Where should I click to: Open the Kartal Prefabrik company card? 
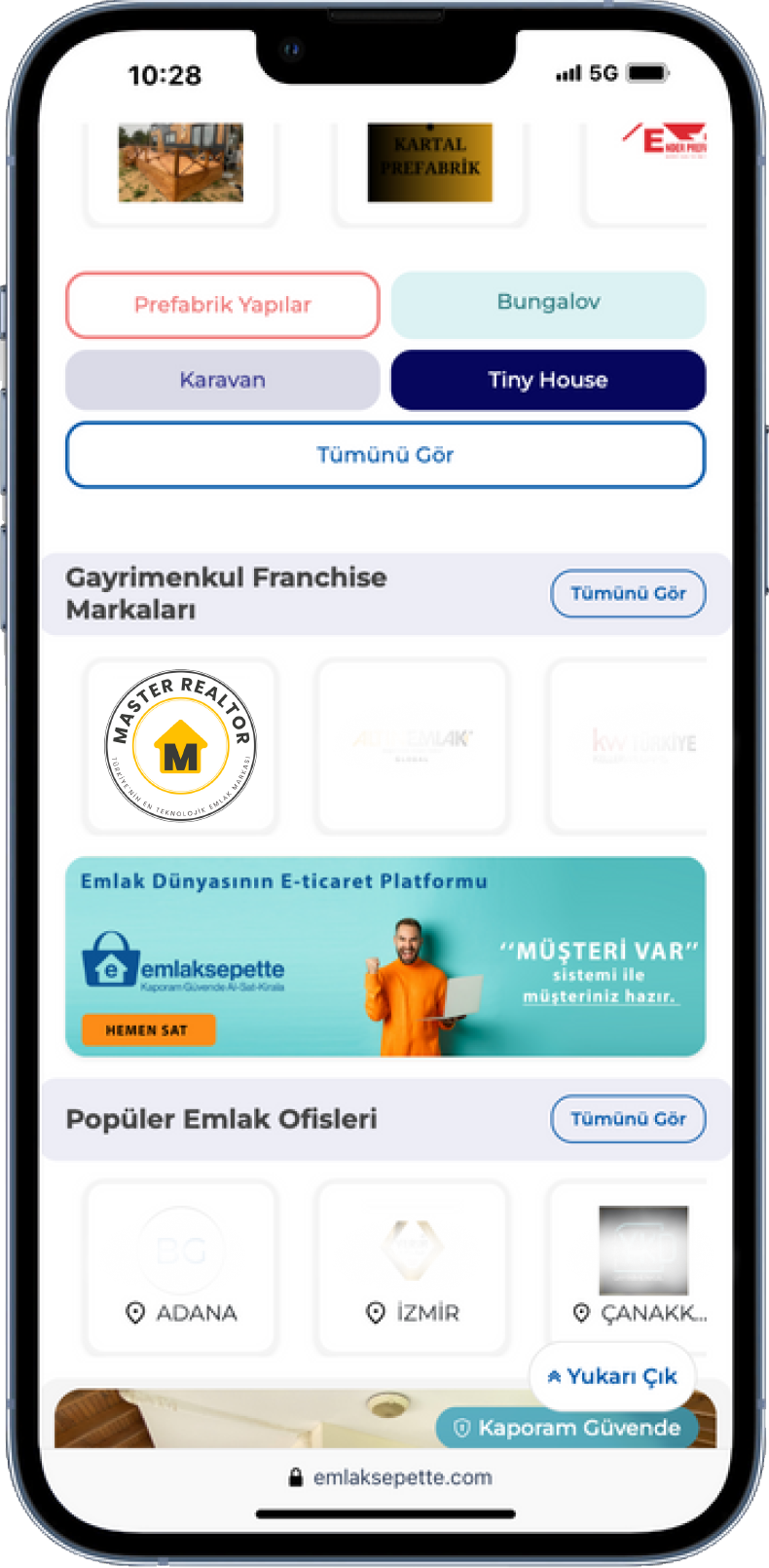coord(429,166)
